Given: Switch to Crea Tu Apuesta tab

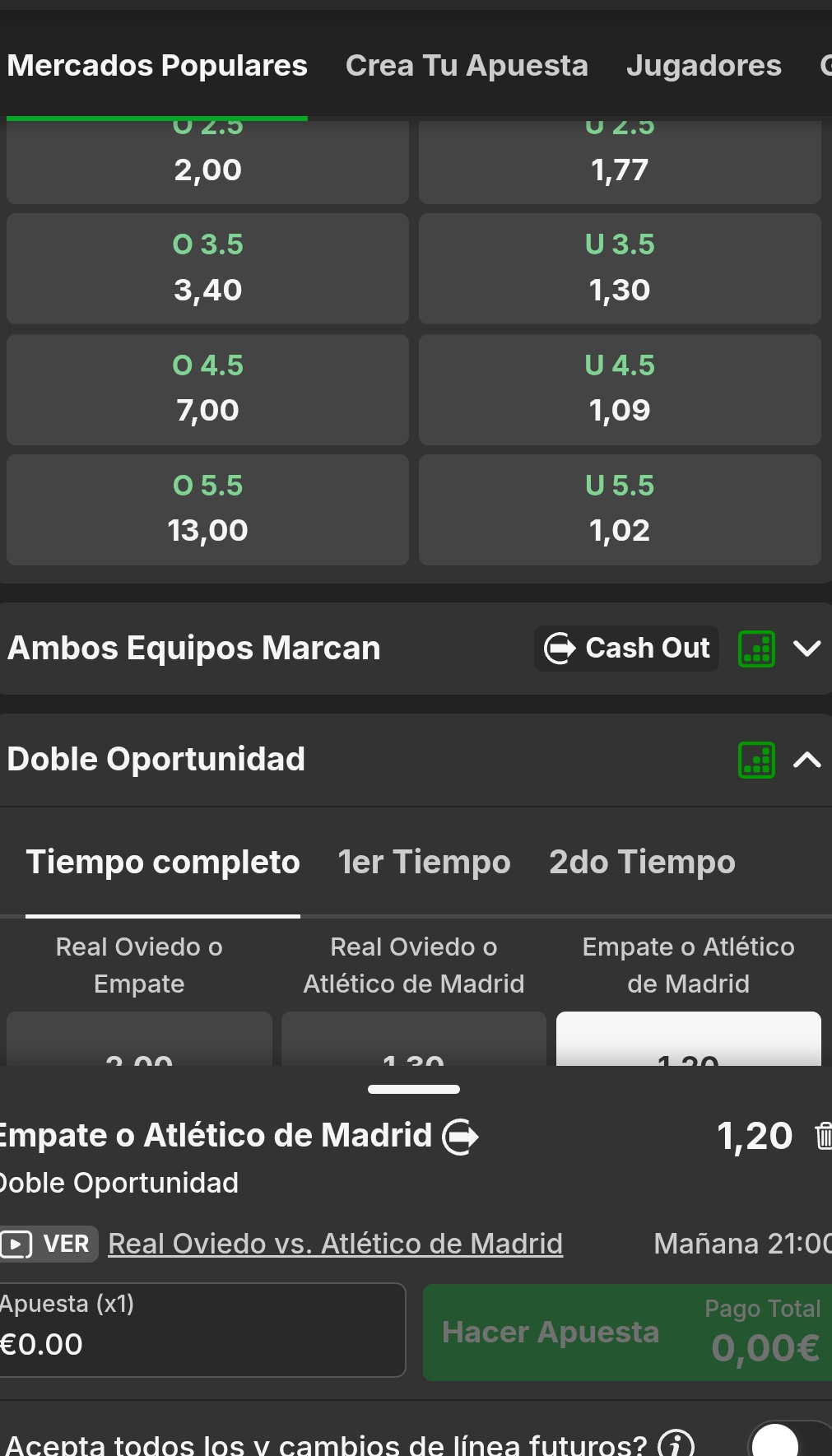Looking at the screenshot, I should coord(466,66).
